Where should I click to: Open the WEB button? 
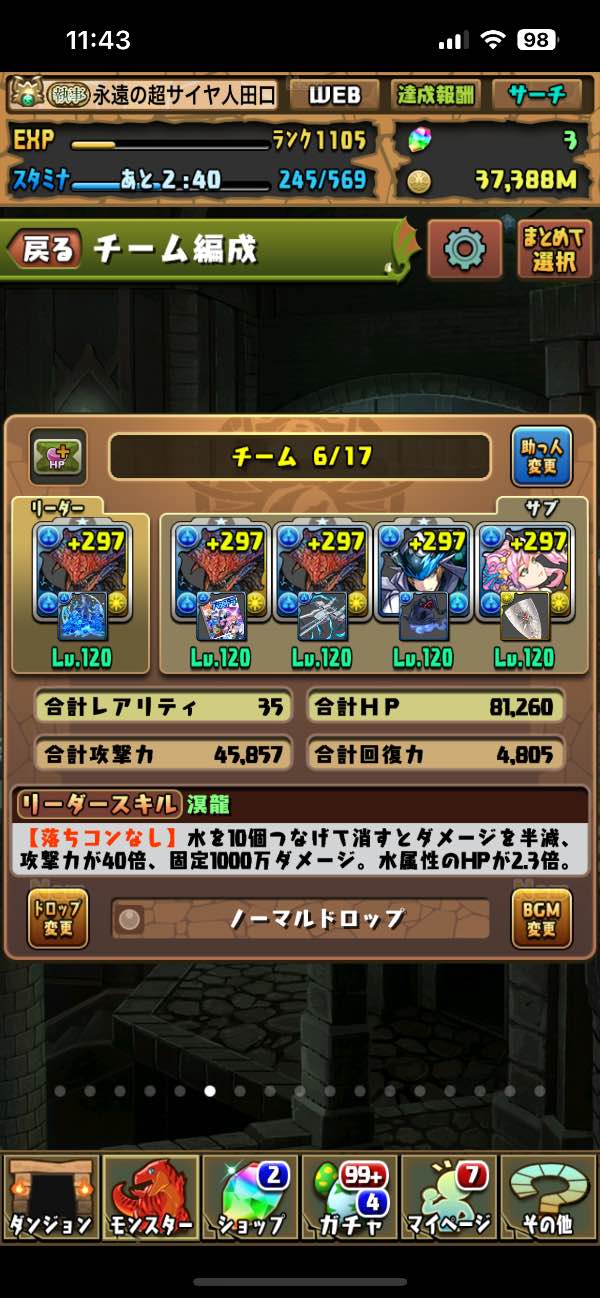pos(334,95)
